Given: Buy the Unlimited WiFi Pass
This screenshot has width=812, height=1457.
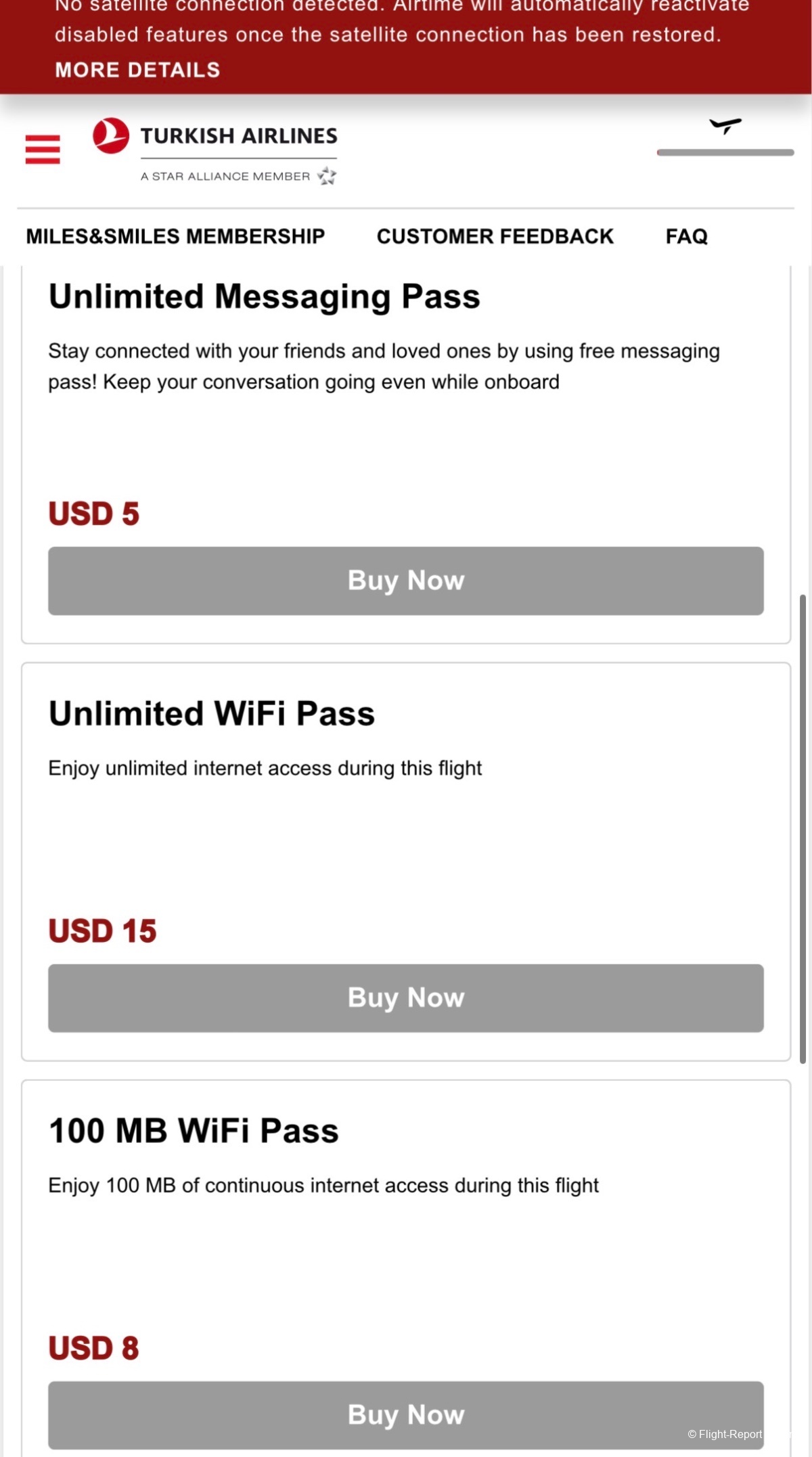Looking at the screenshot, I should (x=405, y=998).
